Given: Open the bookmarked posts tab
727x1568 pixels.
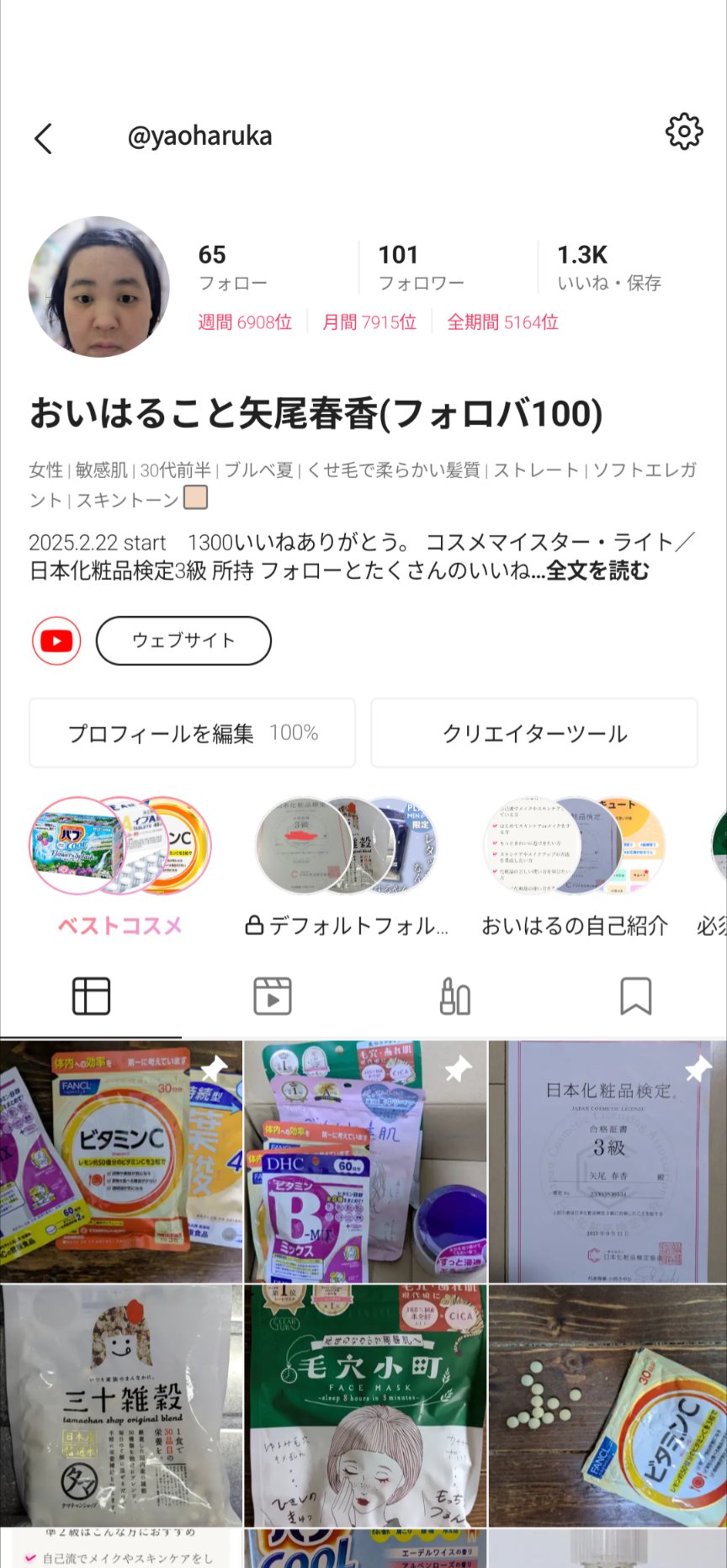Looking at the screenshot, I should (636, 994).
